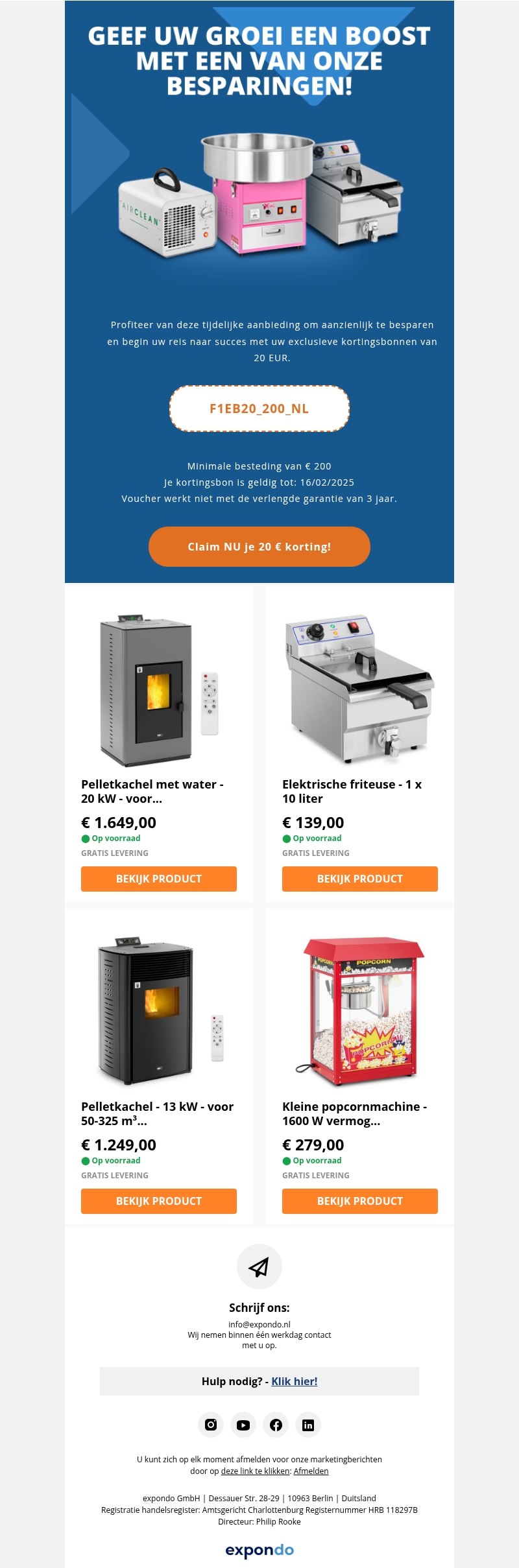Open expondo's Instagram page
The height and width of the screenshot is (1568, 519).
click(x=211, y=1425)
